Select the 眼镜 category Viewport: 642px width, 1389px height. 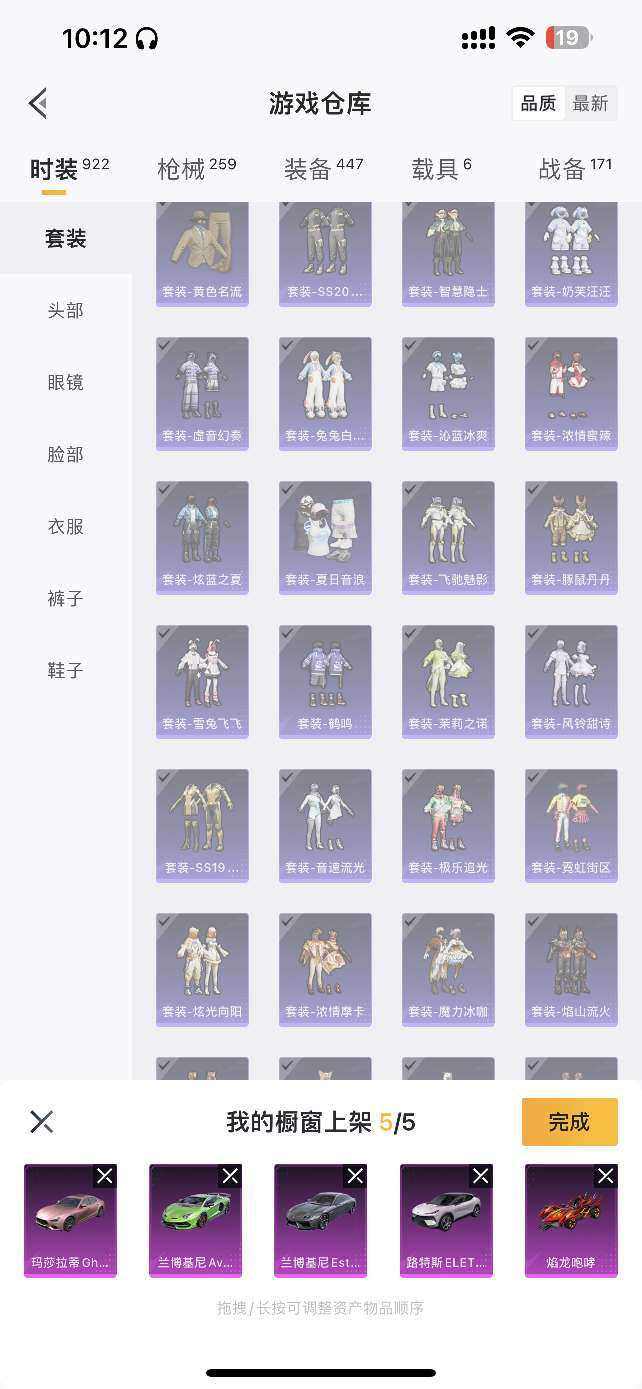[66, 383]
